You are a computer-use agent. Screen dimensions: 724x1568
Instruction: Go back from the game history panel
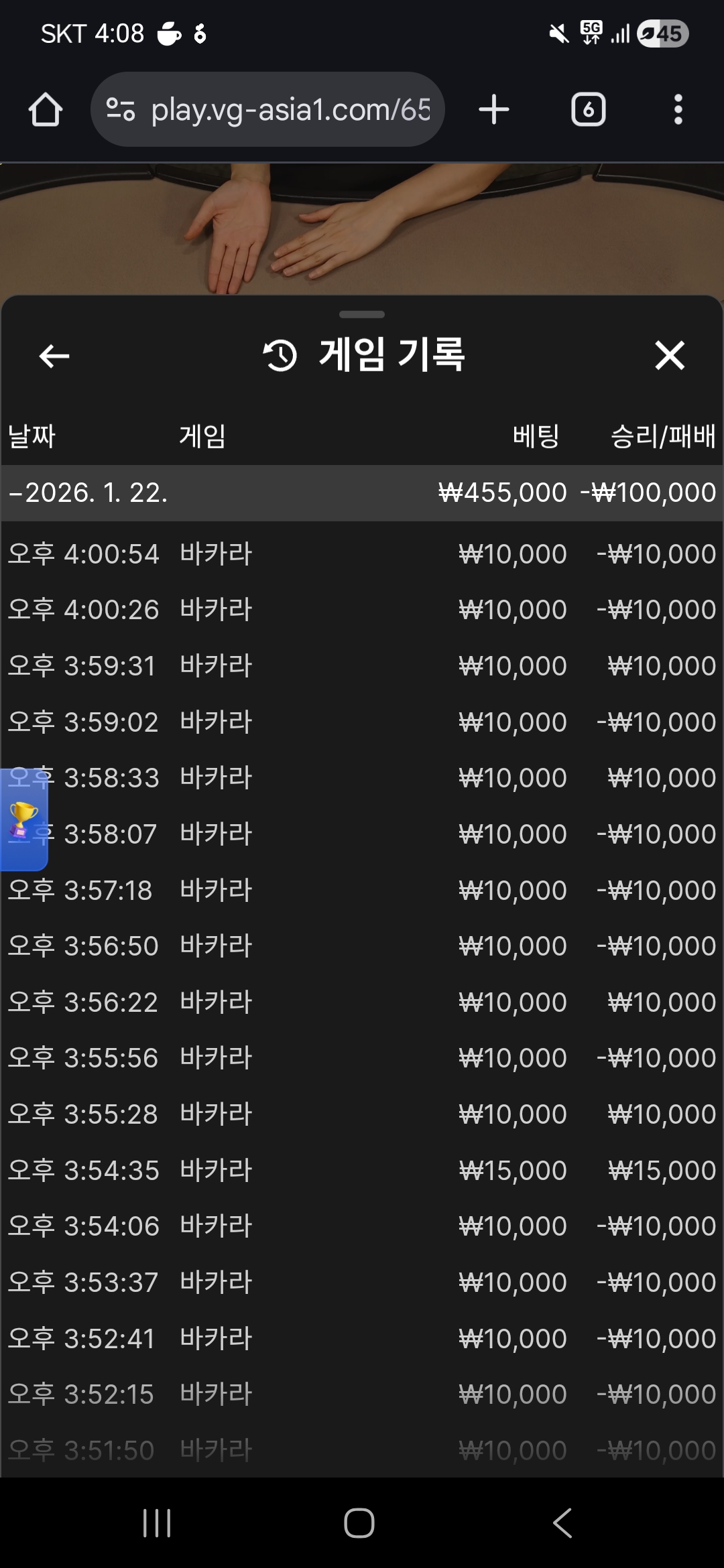(54, 356)
